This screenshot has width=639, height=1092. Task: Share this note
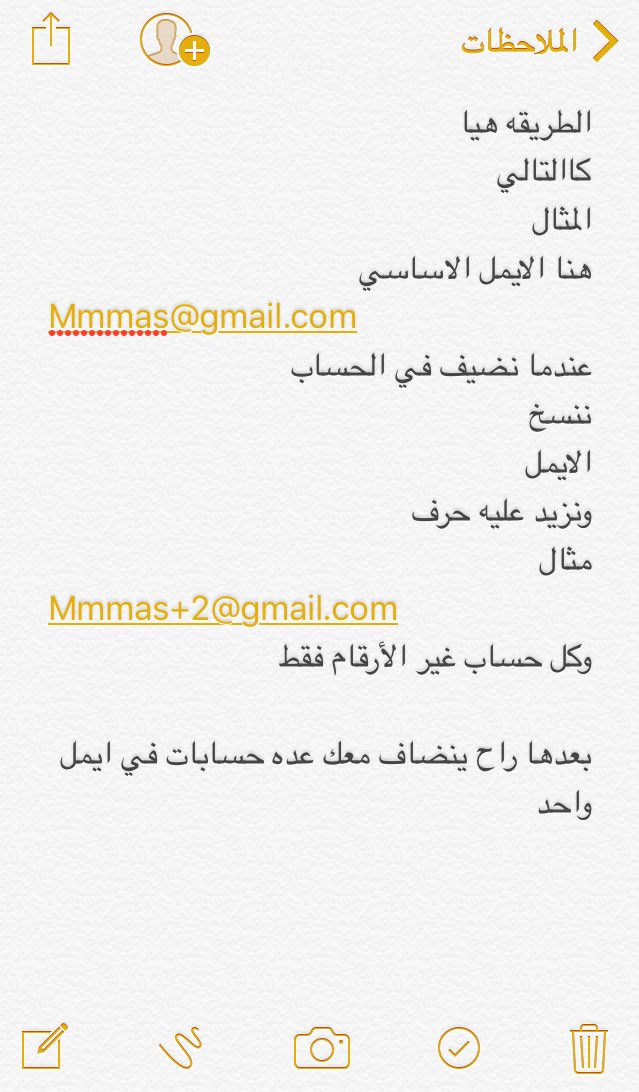pyautogui.click(x=50, y=40)
